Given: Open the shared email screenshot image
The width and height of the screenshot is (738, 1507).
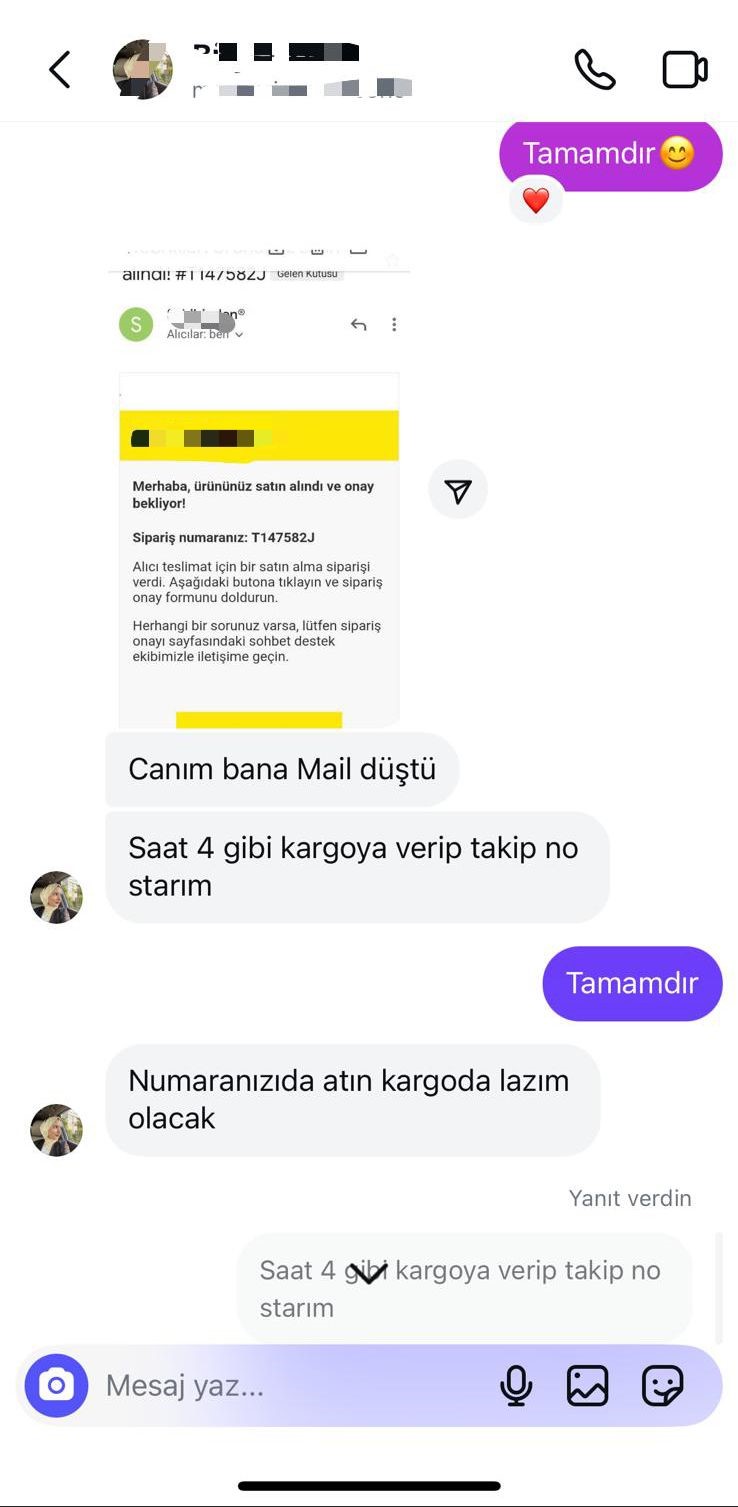Looking at the screenshot, I should (259, 486).
